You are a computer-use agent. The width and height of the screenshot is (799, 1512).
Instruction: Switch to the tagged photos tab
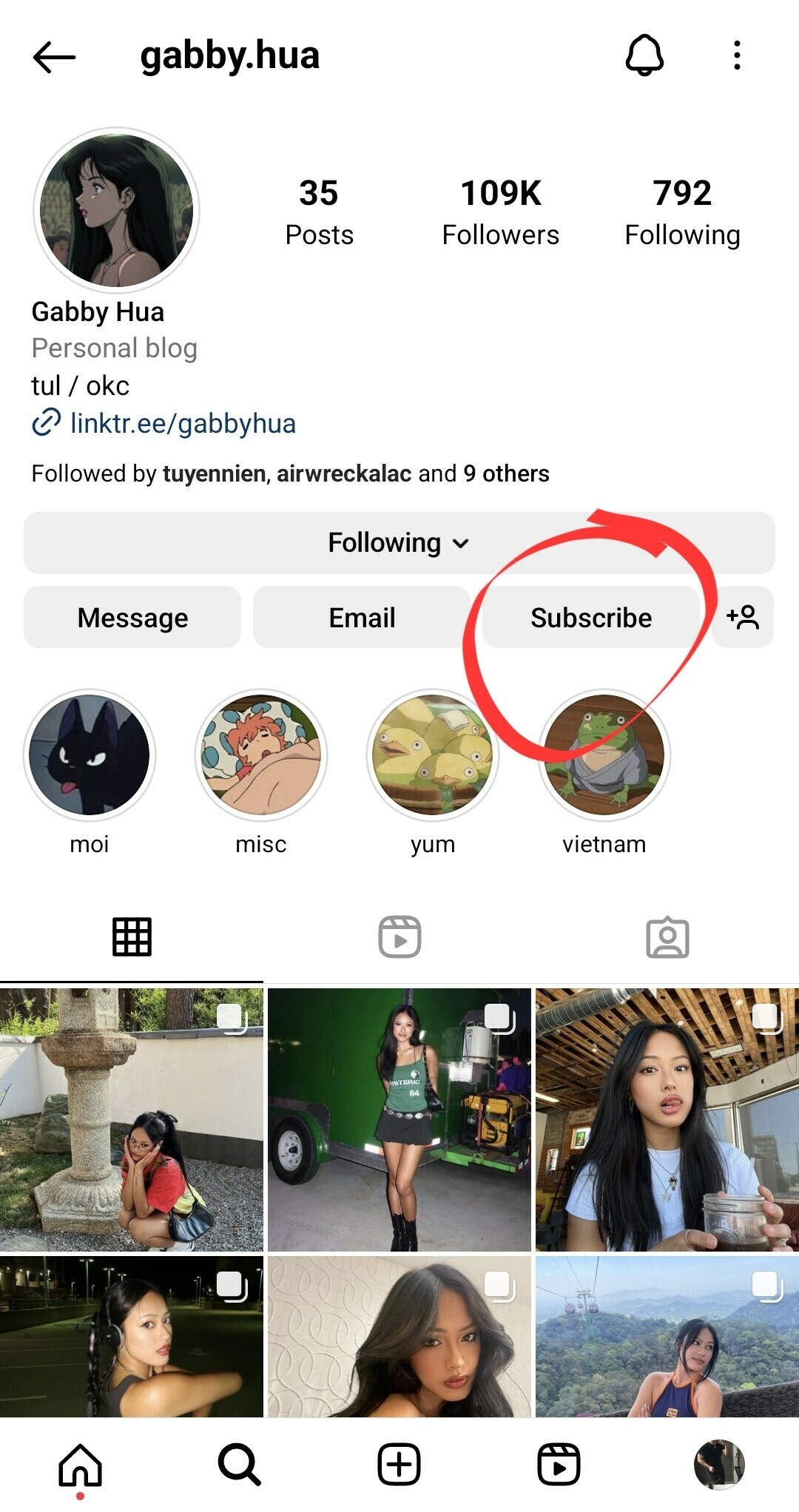click(667, 937)
